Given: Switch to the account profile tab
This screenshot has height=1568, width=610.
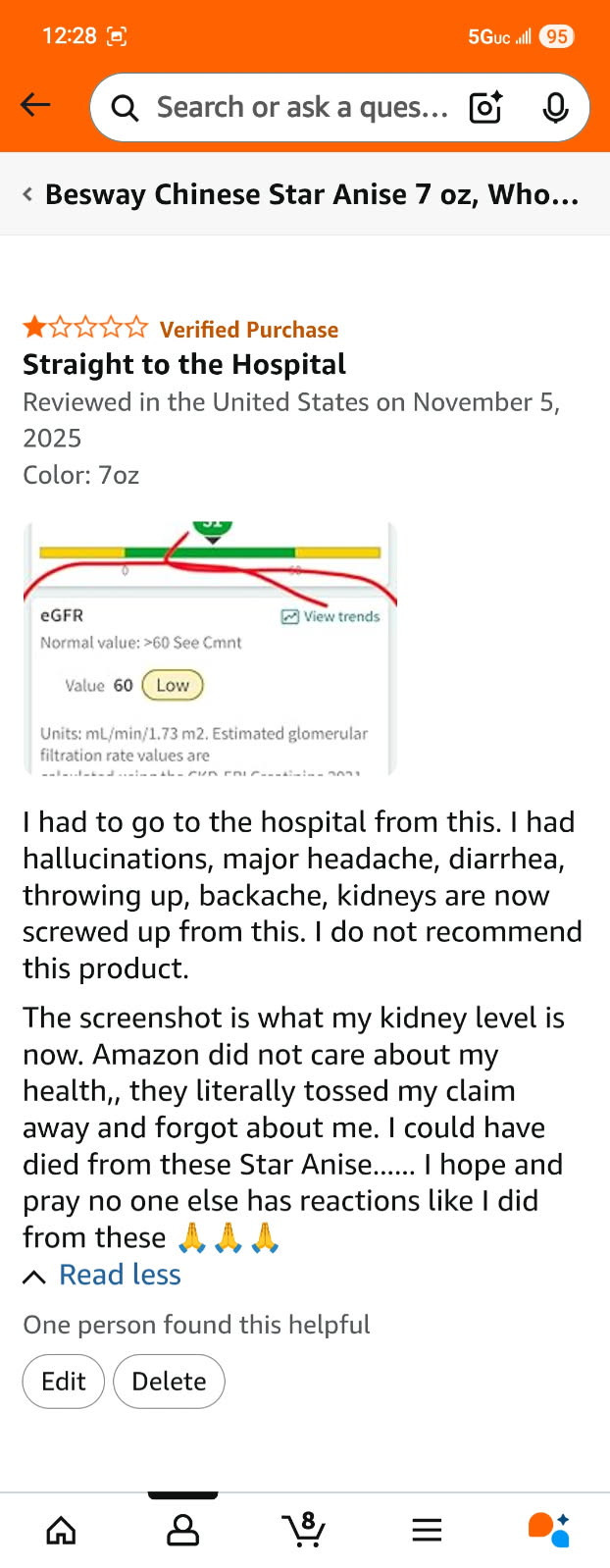Looking at the screenshot, I should 182,1529.
